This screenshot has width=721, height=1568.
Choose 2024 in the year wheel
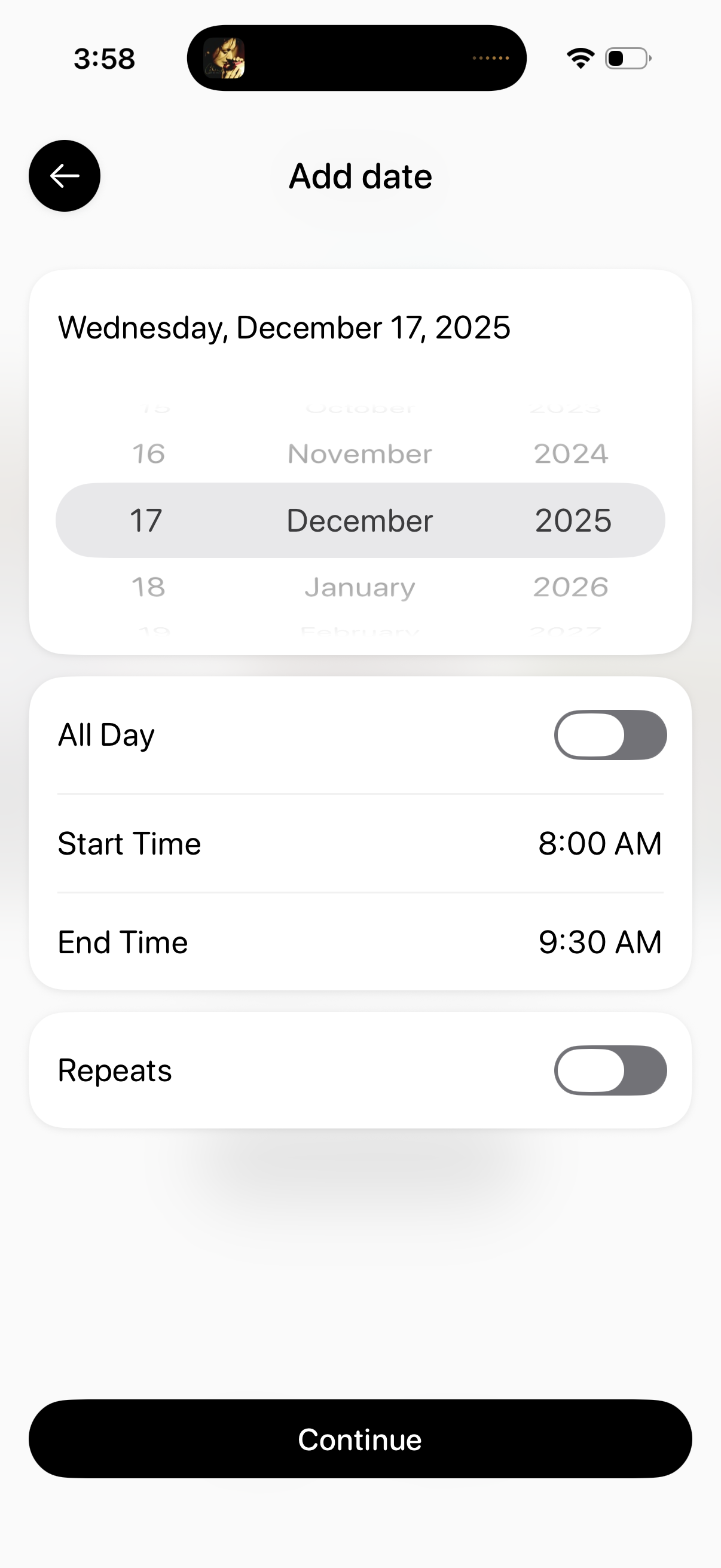click(571, 453)
